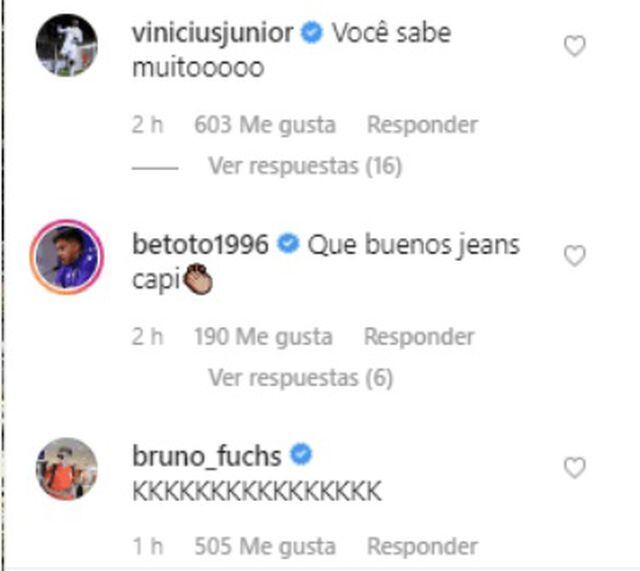640x571 pixels.
Task: View the 505 likes on bruno_fuchs's comment
Action: click(264, 546)
